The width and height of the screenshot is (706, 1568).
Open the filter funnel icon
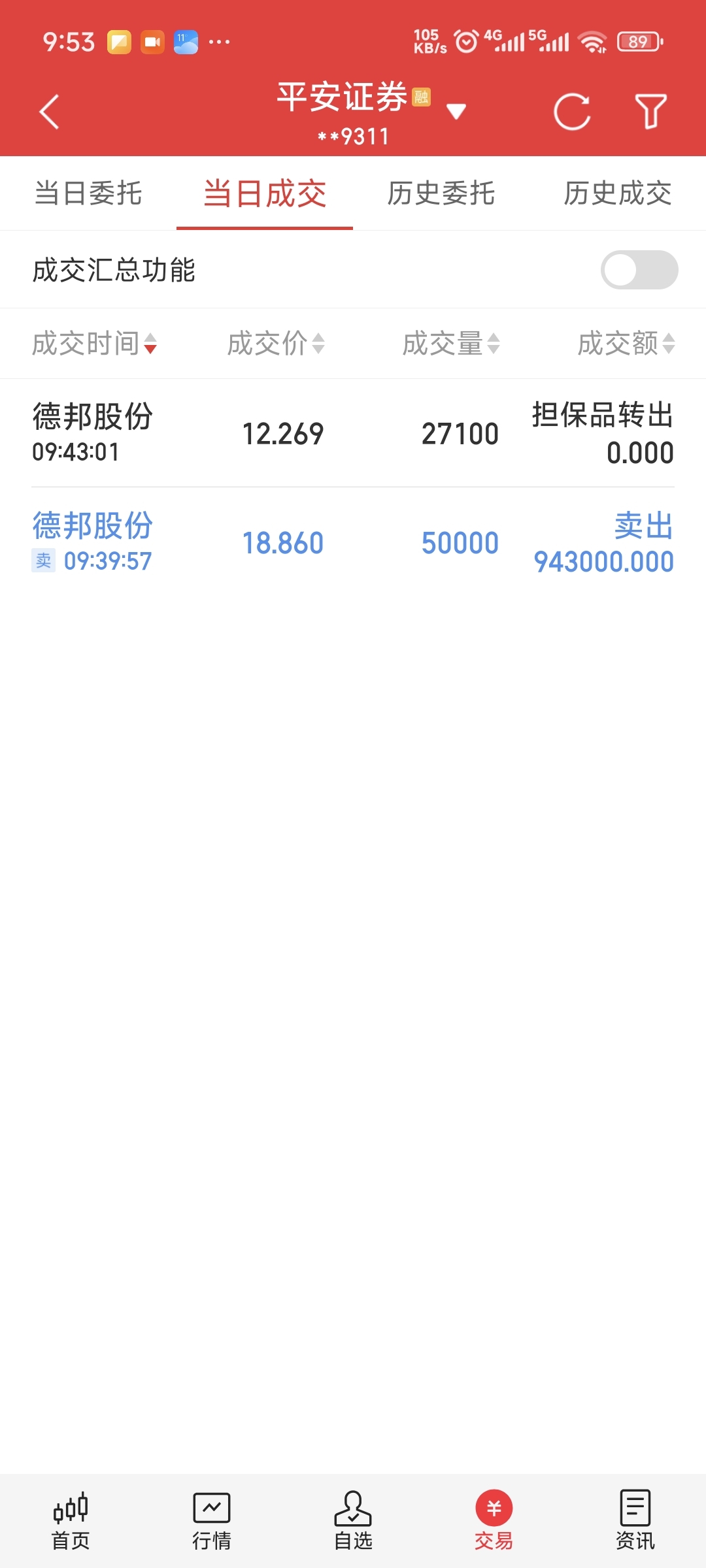click(650, 112)
